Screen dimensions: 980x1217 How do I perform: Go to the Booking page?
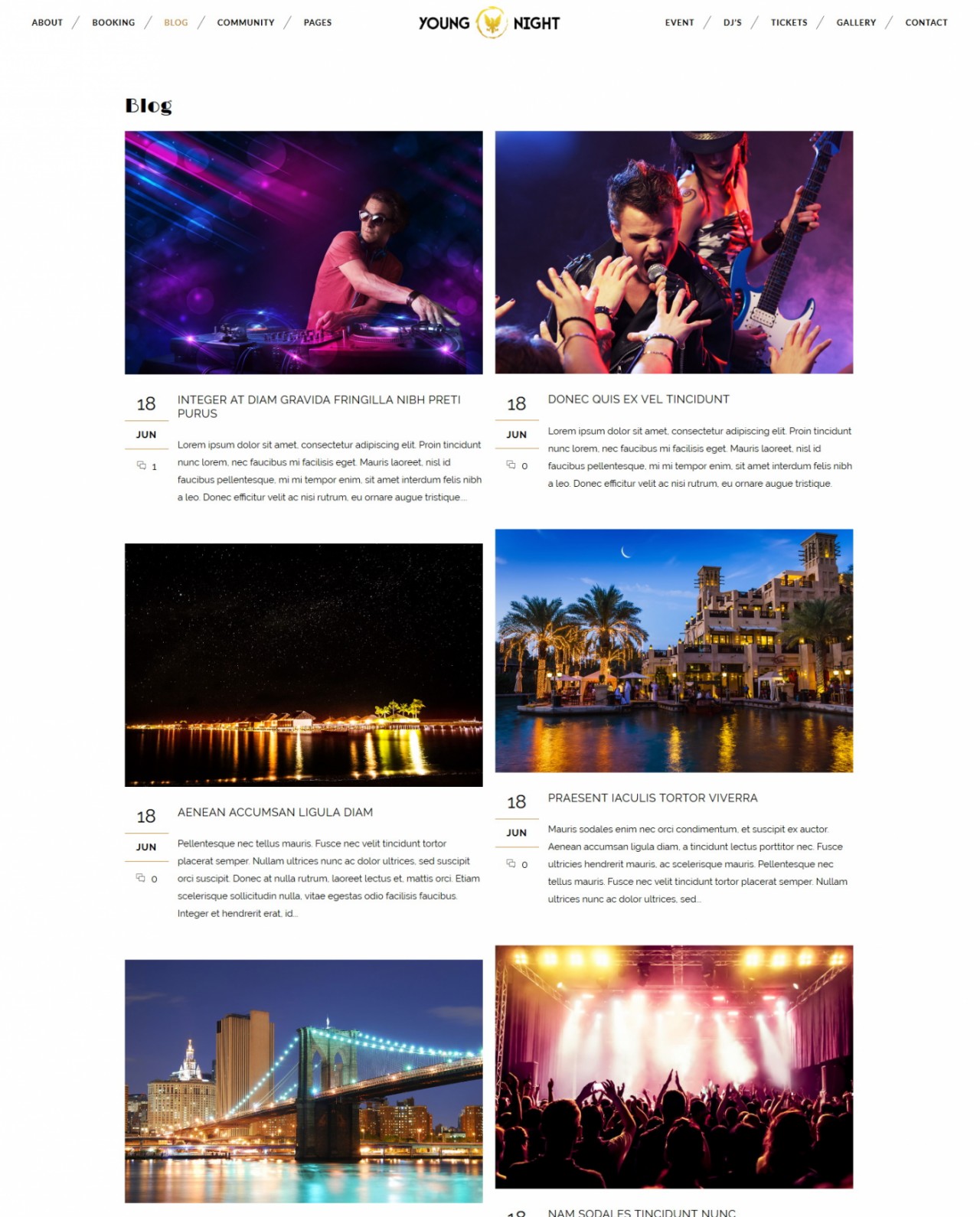coord(113,23)
